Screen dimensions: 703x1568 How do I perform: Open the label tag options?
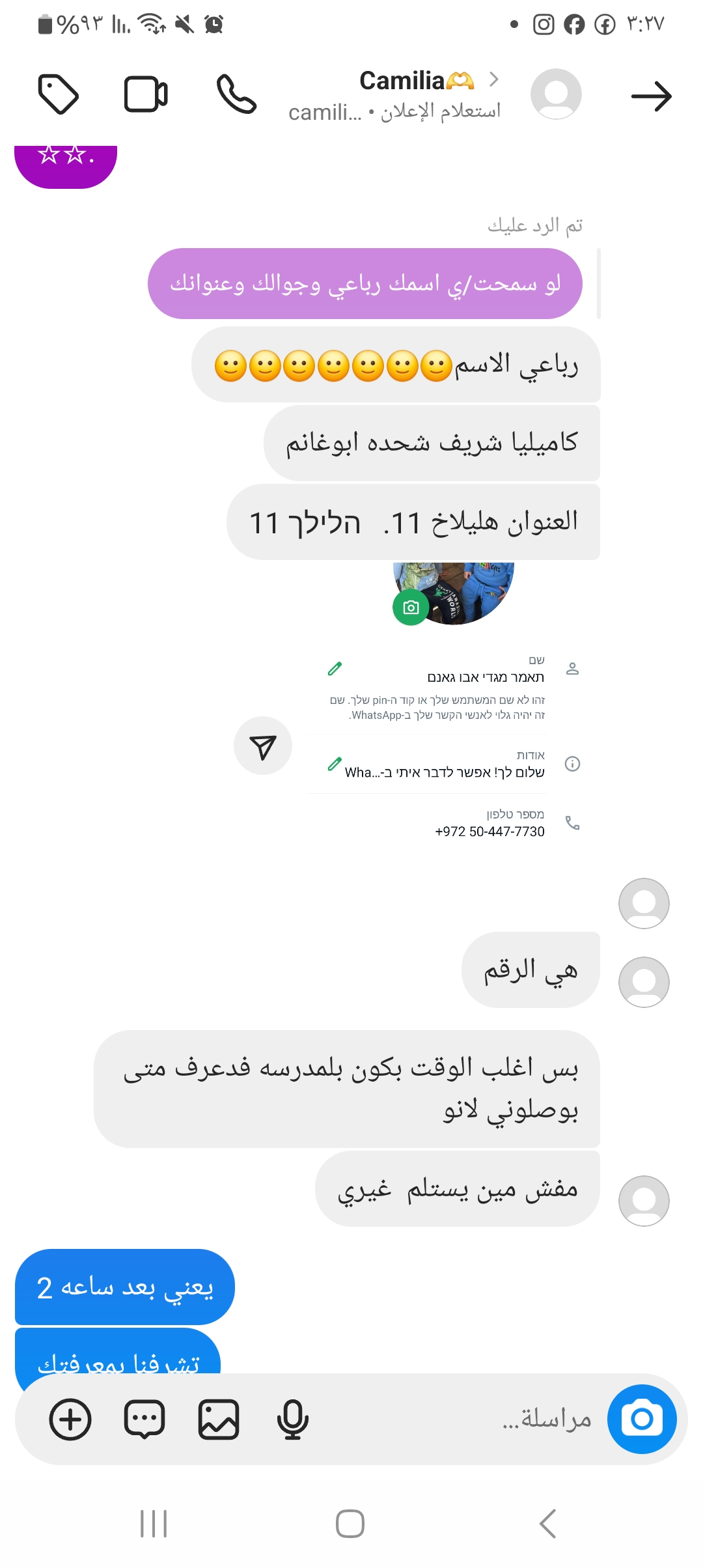point(59,94)
